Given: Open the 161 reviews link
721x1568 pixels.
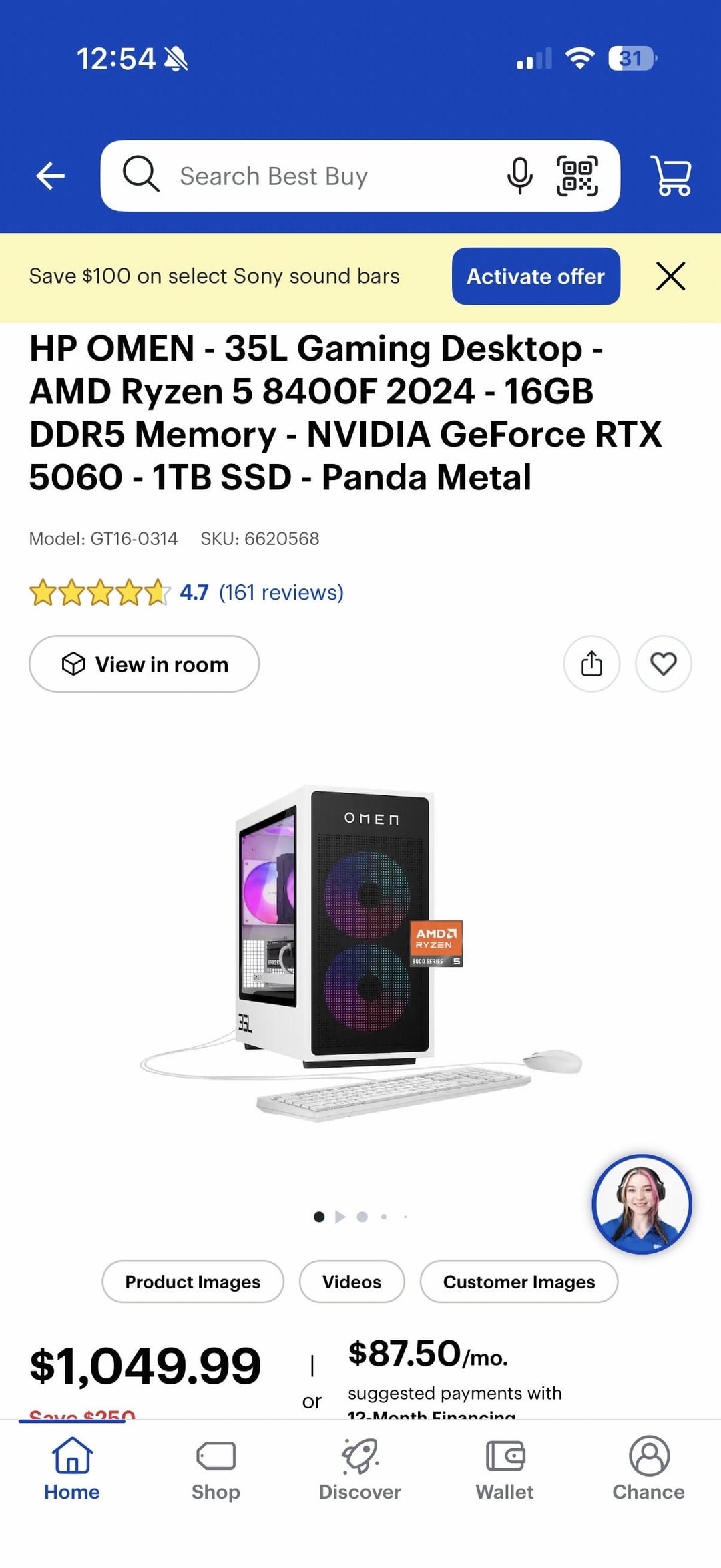Looking at the screenshot, I should (x=281, y=592).
